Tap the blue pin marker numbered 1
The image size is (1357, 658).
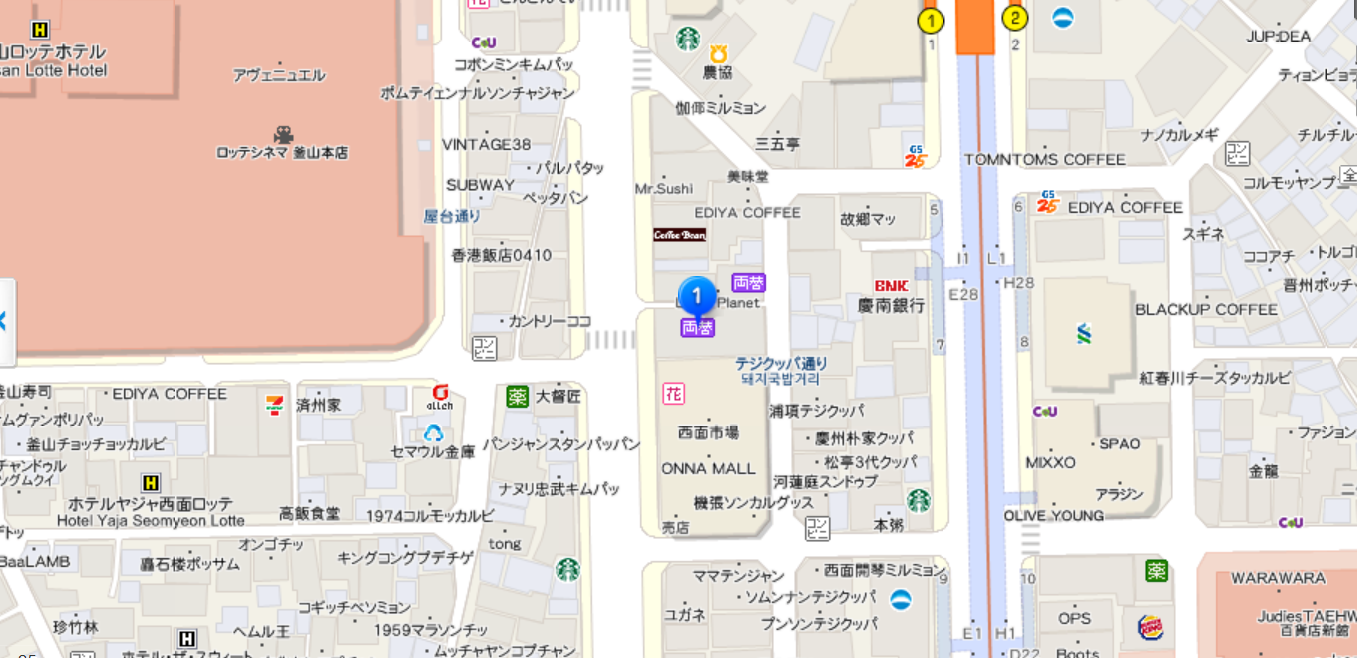click(x=697, y=297)
